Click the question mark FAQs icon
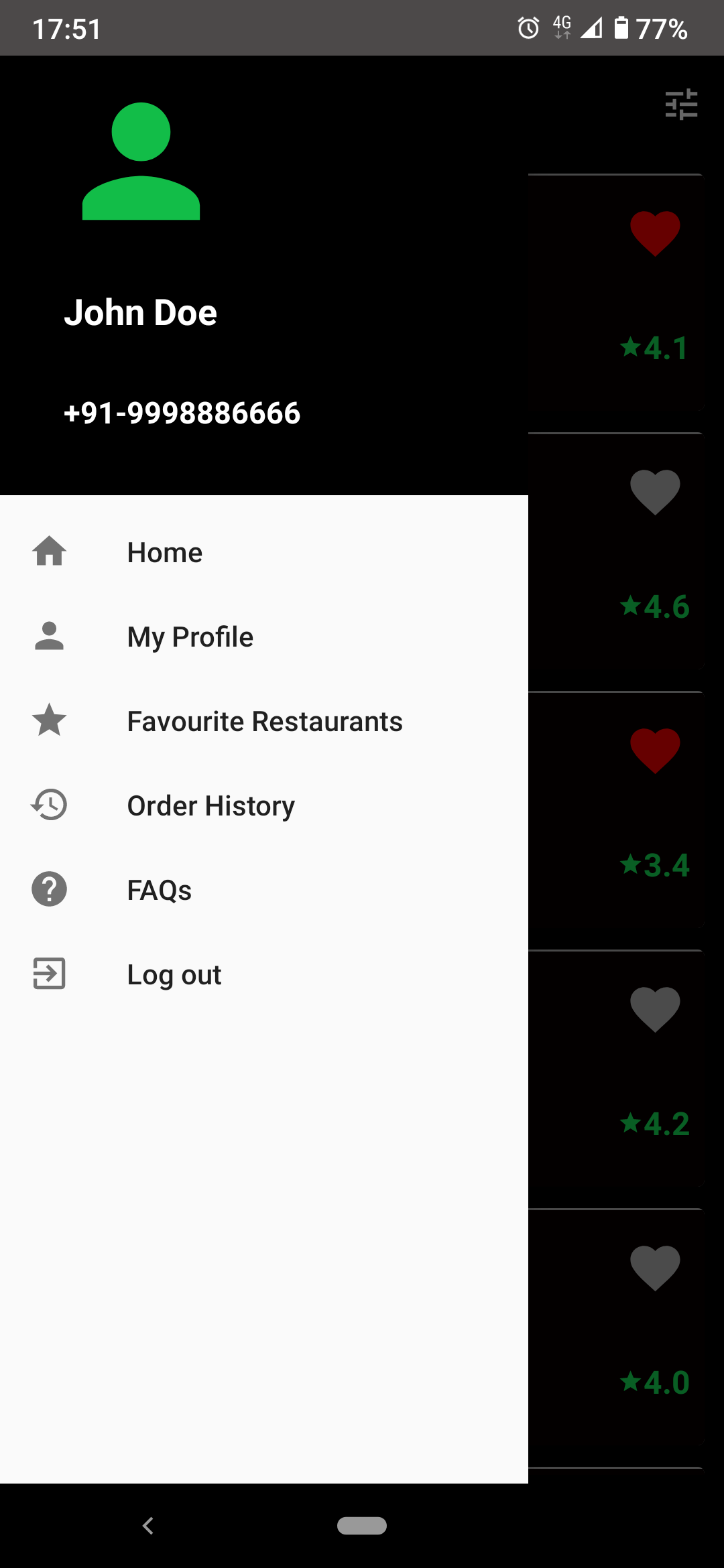724x1568 pixels. (48, 889)
